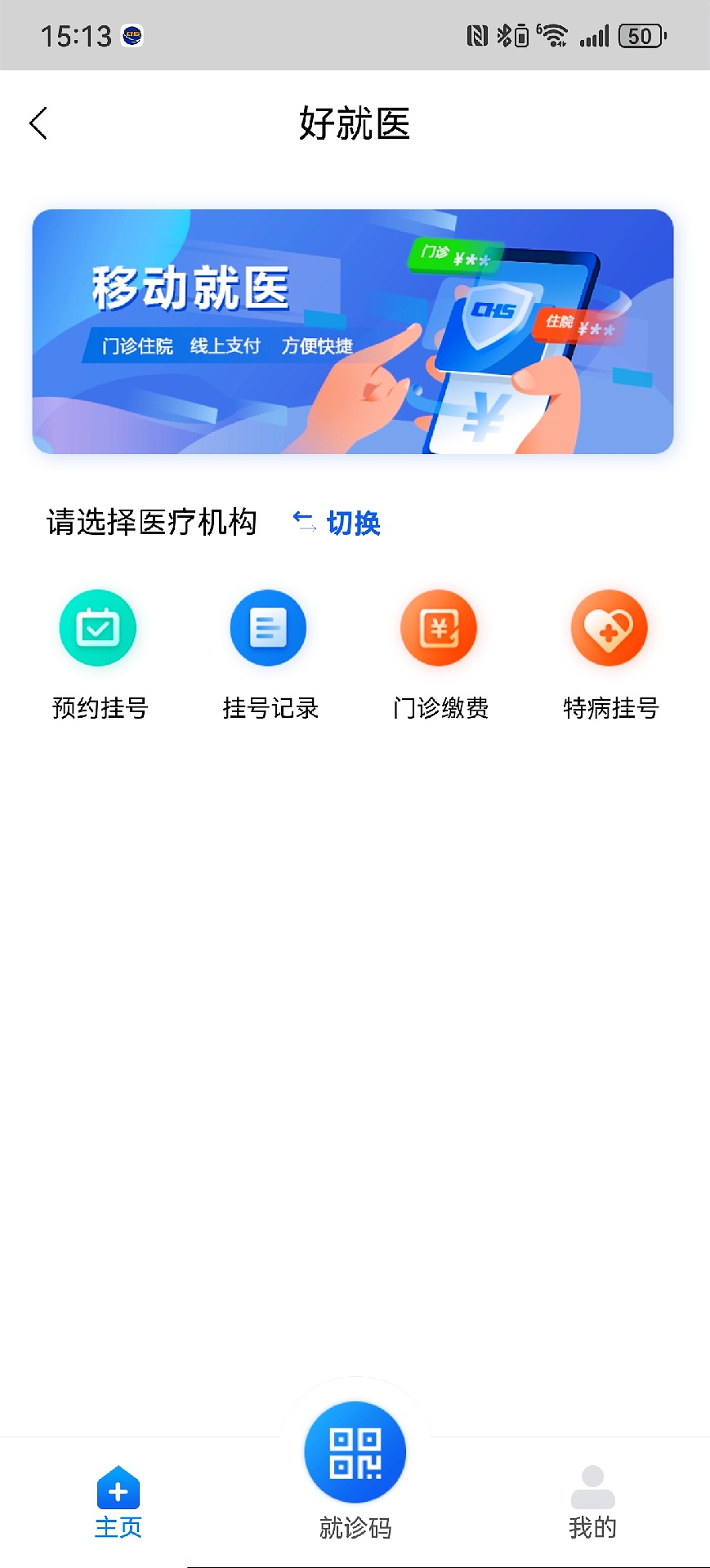Click the switch arrow icon beside 切换
Image resolution: width=710 pixels, height=1568 pixels.
point(304,521)
